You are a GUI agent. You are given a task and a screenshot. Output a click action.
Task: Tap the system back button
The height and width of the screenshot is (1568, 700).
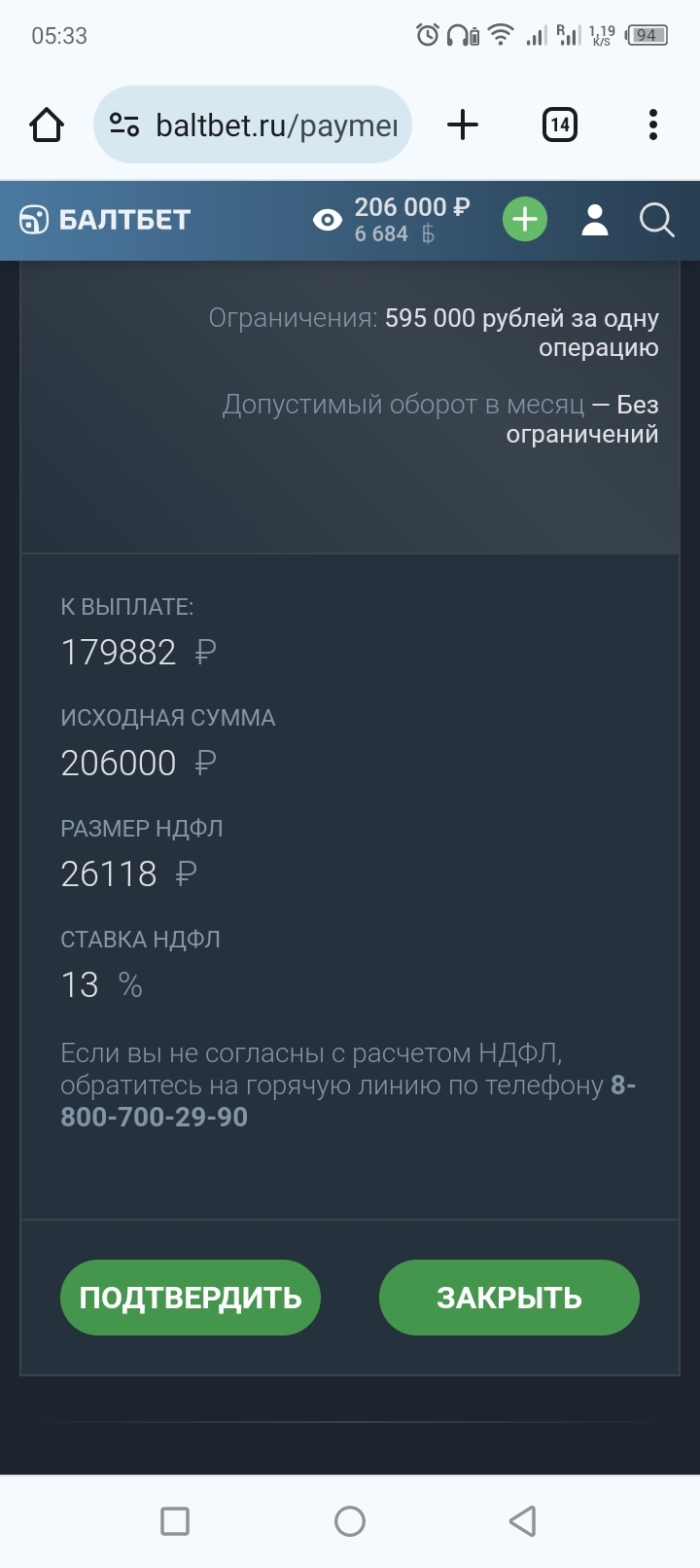tap(523, 1521)
